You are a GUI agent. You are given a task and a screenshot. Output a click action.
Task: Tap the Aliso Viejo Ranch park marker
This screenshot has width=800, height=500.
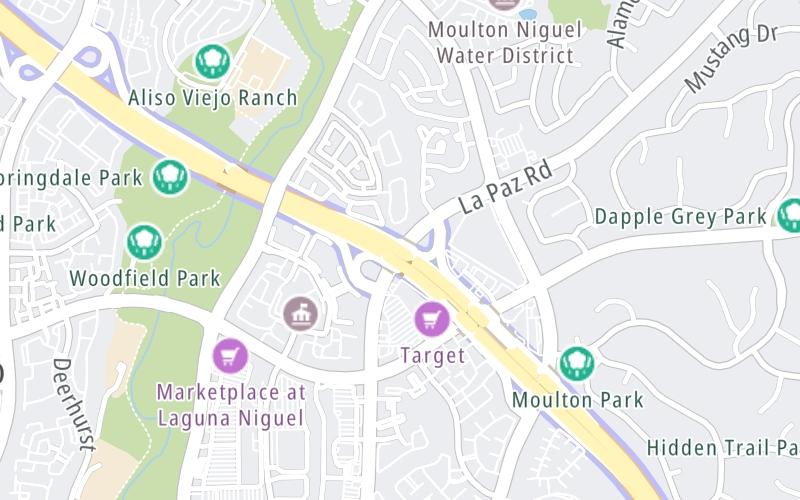pos(211,63)
